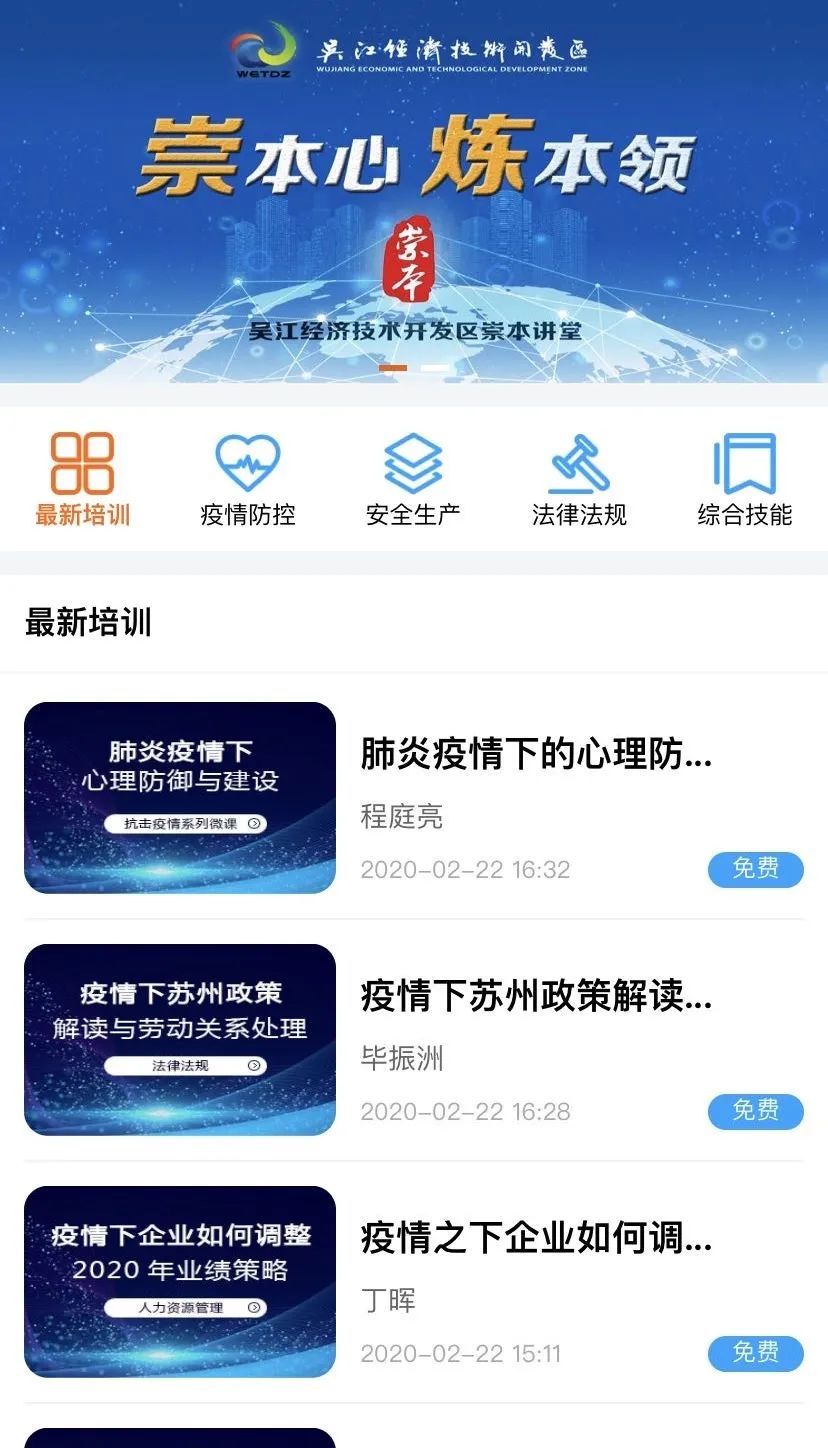Open the 疫情之下企业如何调整 course by 丁晖
Image resolution: width=828 pixels, height=1448 pixels.
coord(536,1239)
